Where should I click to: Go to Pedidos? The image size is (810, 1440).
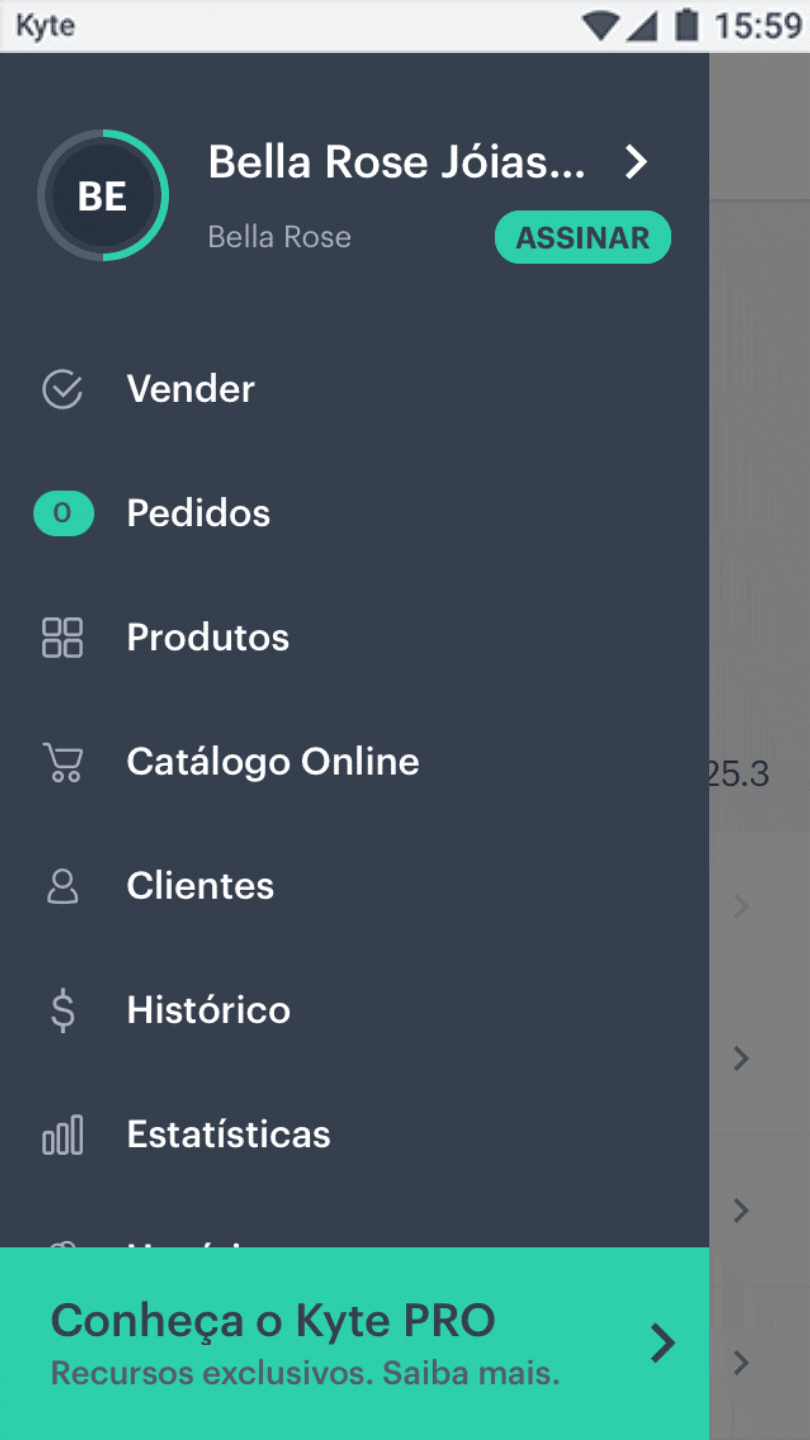click(354, 513)
